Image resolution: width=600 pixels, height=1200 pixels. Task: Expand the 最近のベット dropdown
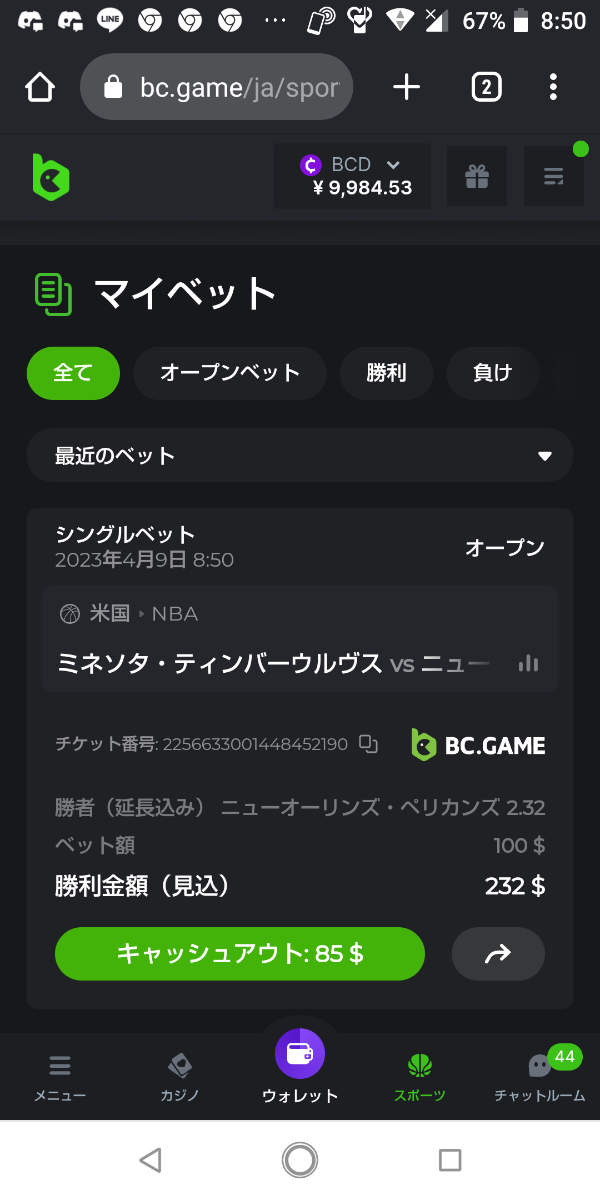300,456
